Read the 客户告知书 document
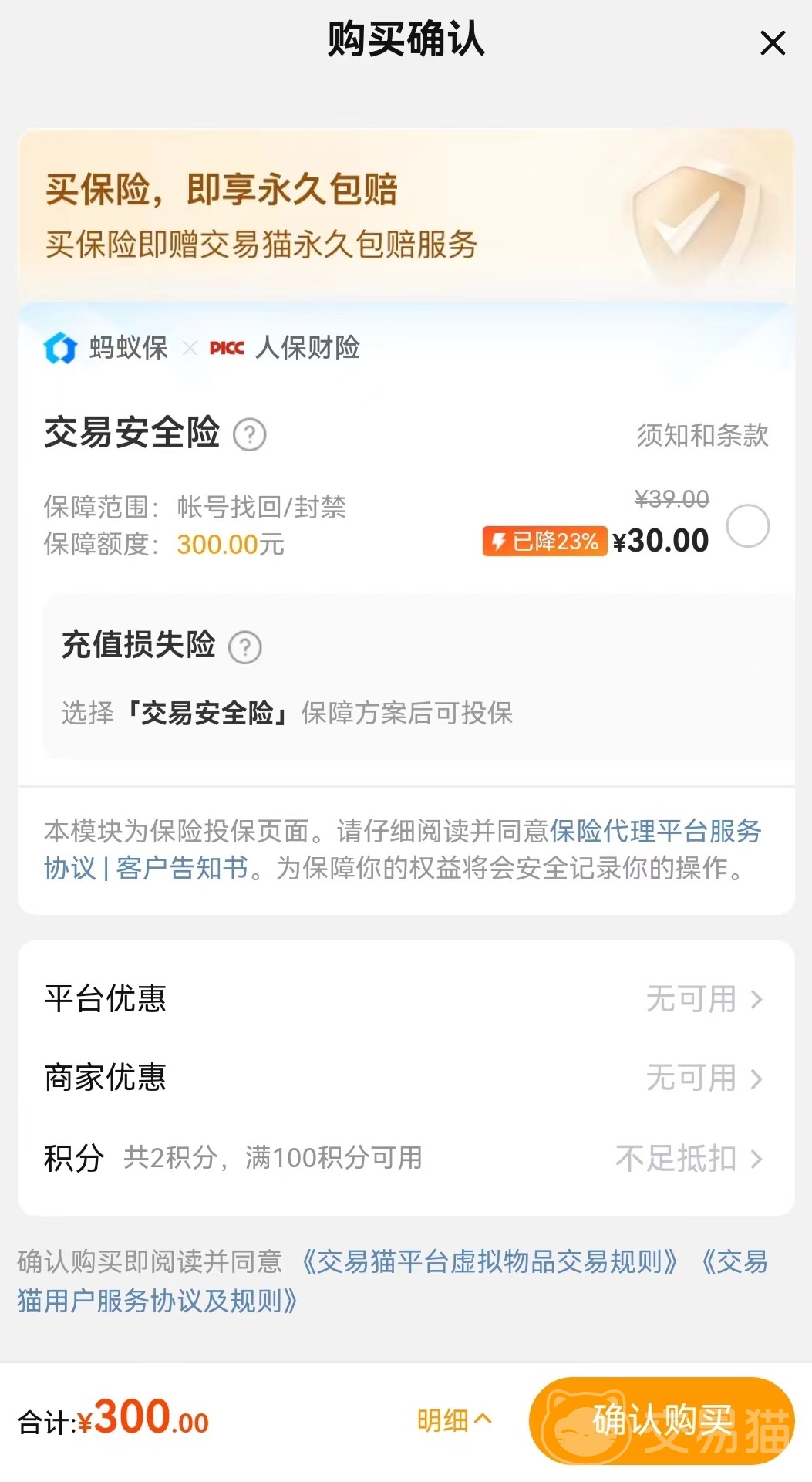 click(x=182, y=869)
